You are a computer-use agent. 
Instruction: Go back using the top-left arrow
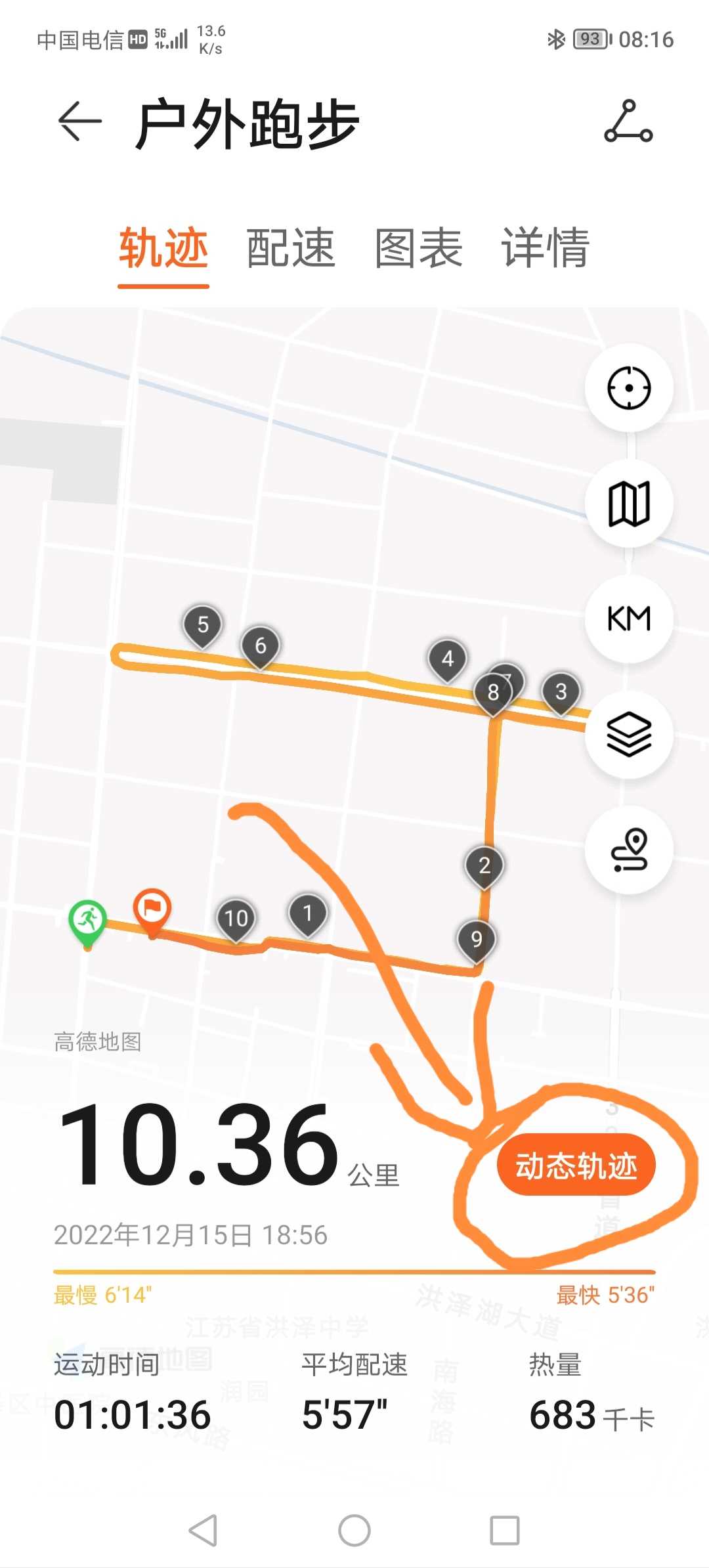[80, 121]
